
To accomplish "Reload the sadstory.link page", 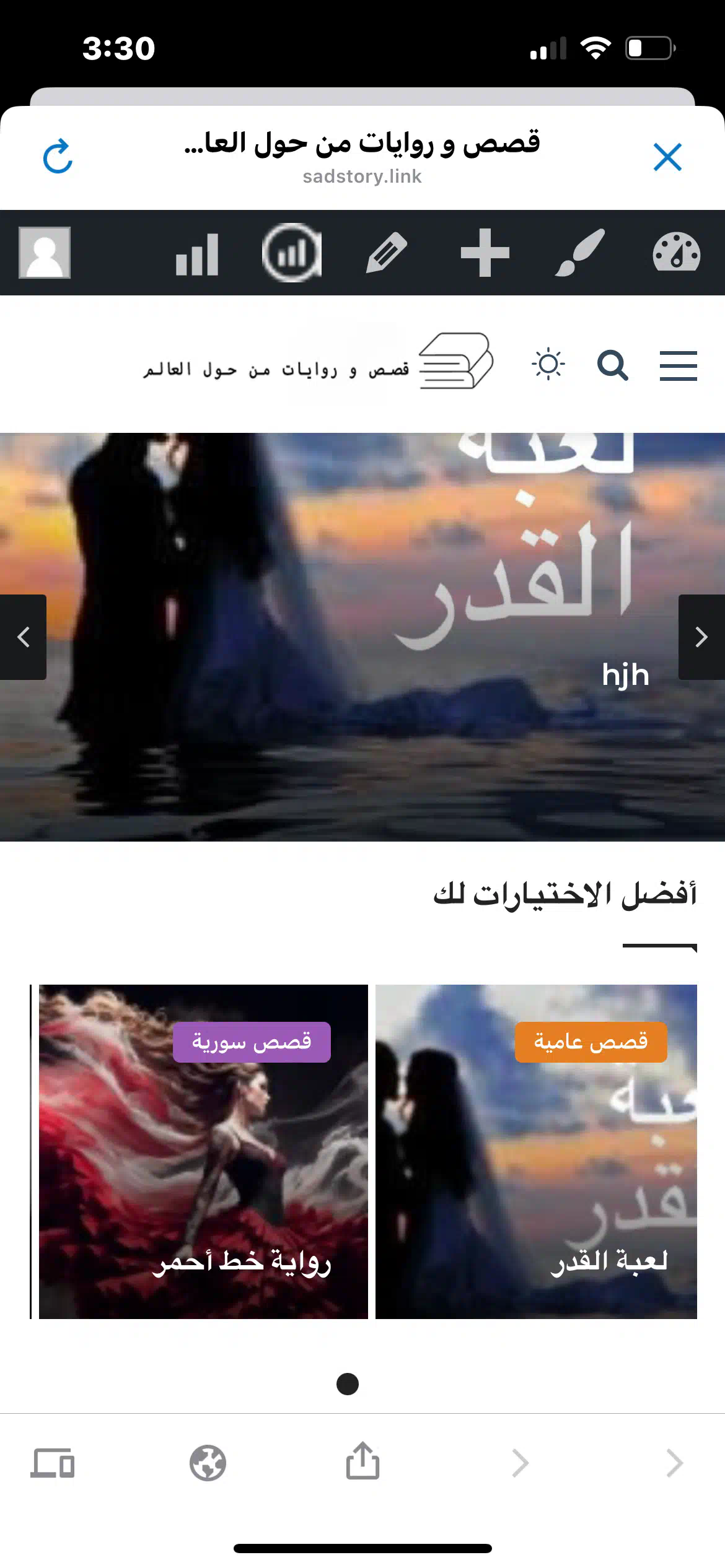I will [58, 157].
